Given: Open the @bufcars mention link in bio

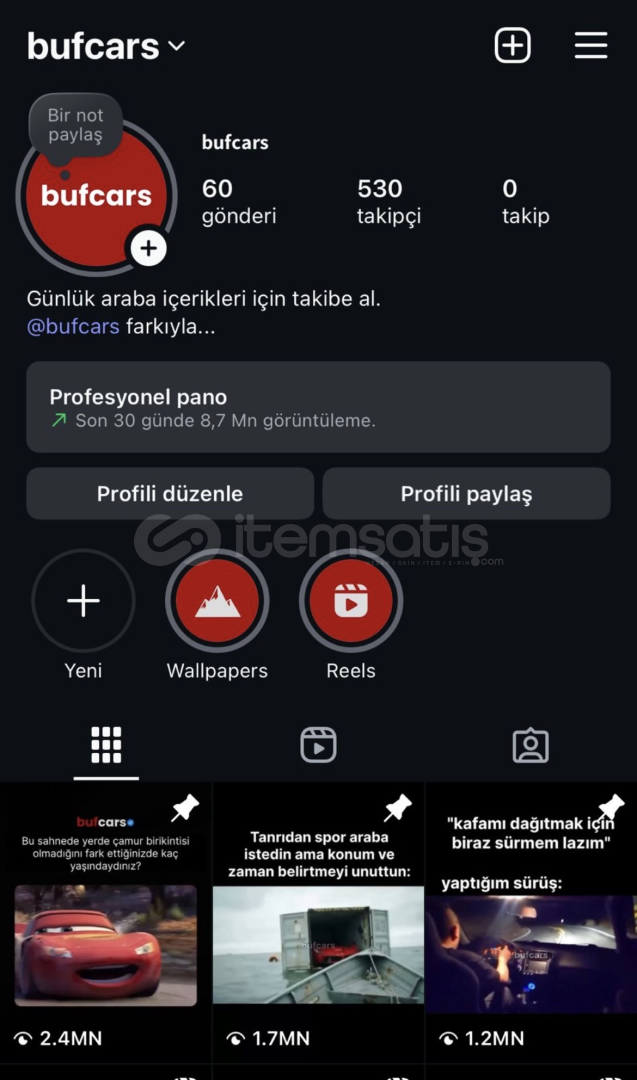Looking at the screenshot, I should point(73,327).
